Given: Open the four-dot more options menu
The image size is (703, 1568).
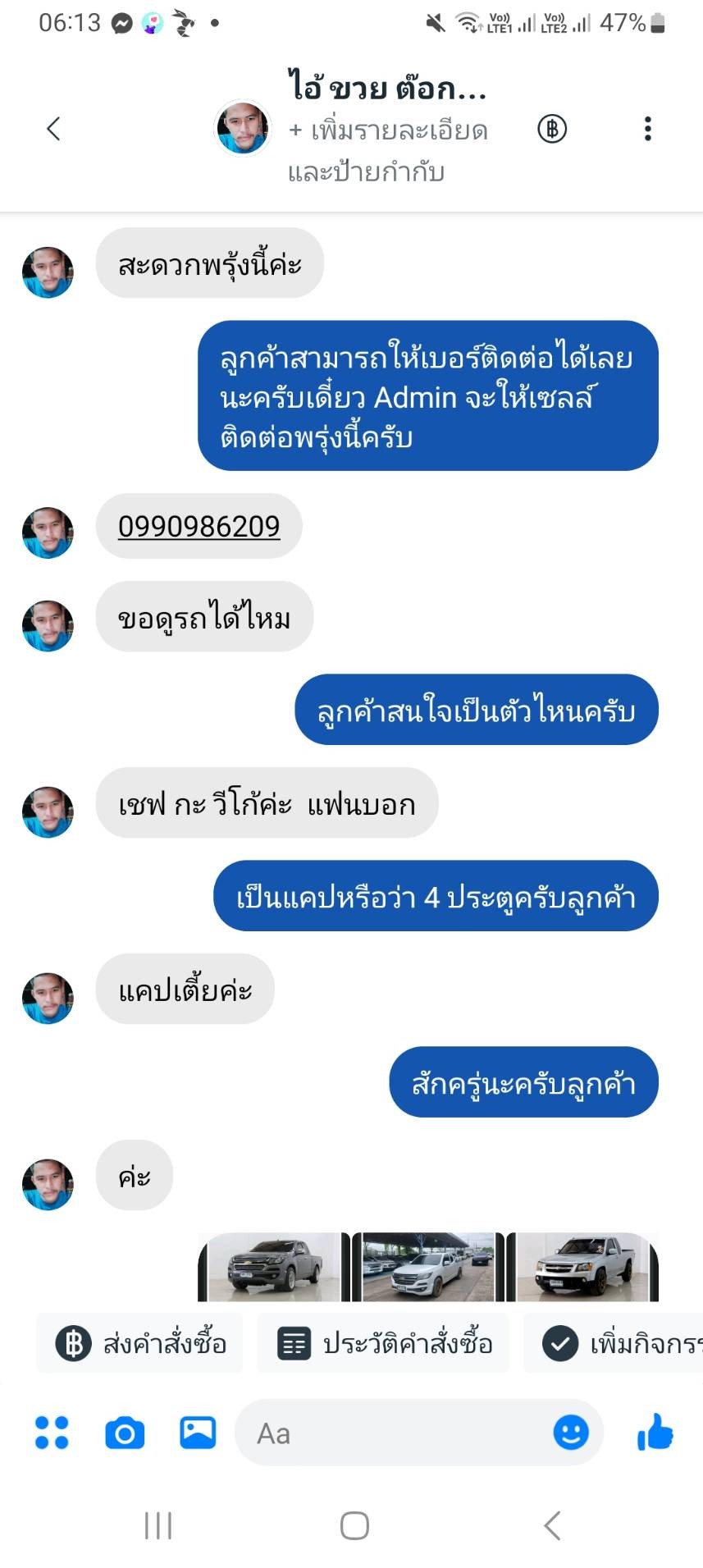Looking at the screenshot, I should 52,1433.
